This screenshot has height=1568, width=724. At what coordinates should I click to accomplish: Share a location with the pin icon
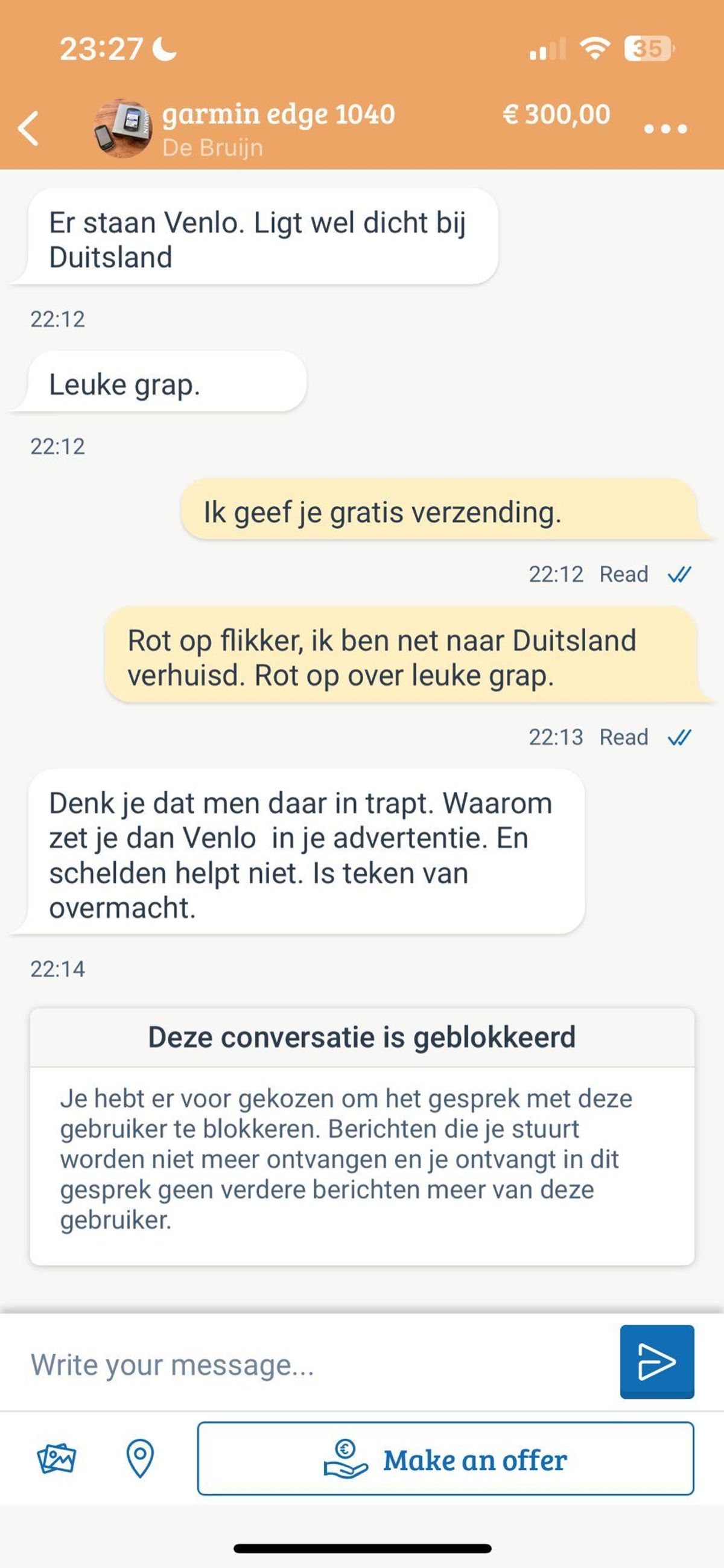140,1458
